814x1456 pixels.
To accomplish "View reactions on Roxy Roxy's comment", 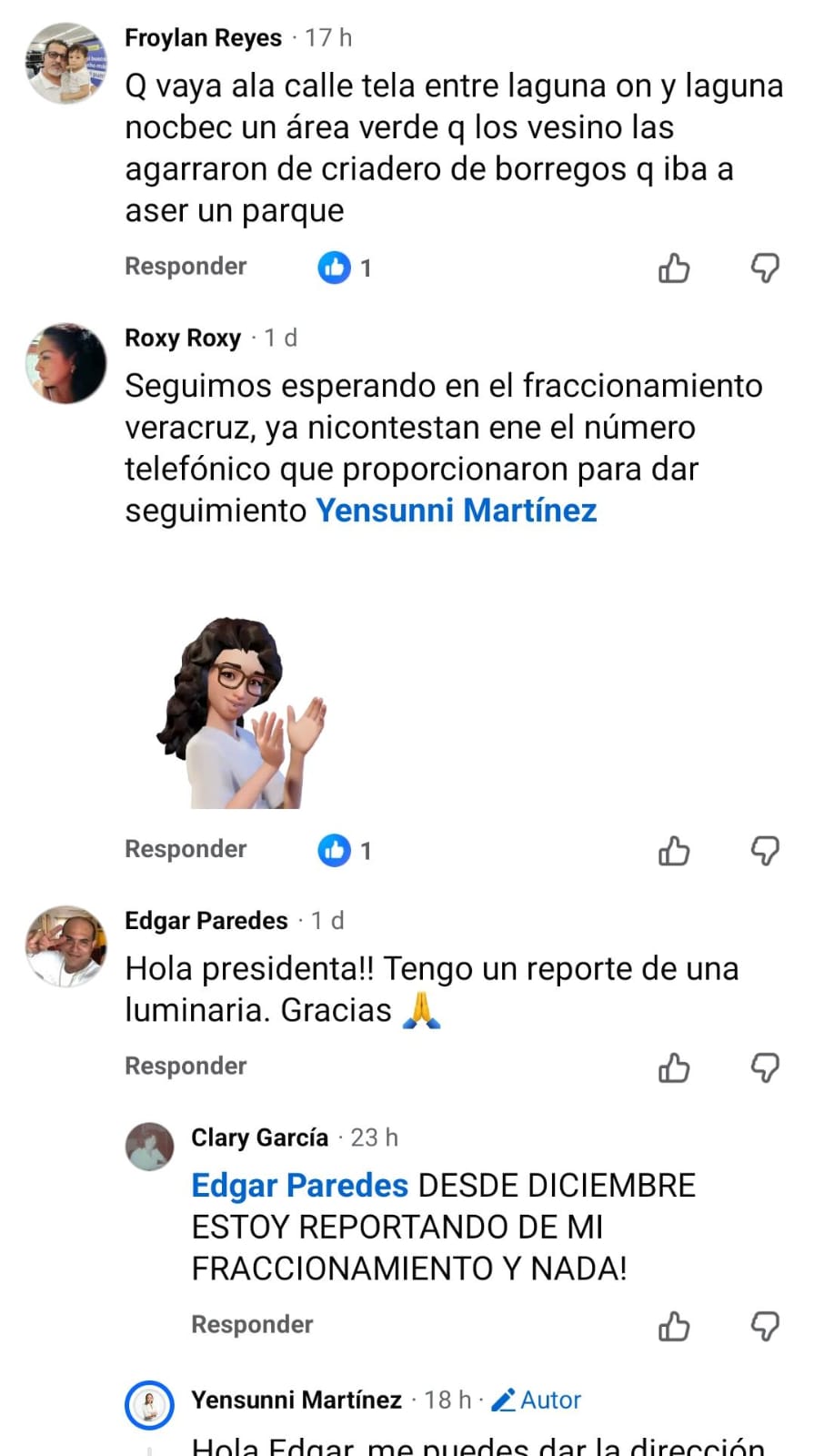I will click(x=345, y=851).
